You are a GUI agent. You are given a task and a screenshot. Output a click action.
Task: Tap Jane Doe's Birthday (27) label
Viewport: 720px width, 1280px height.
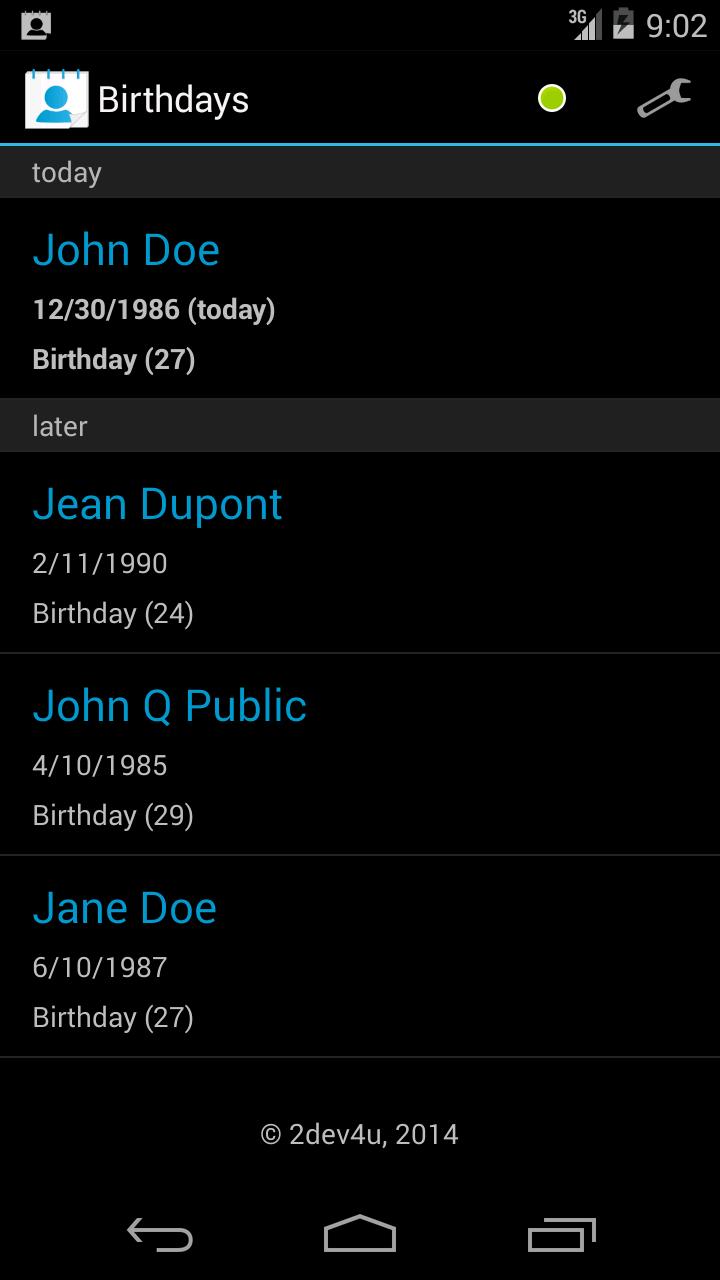pos(113,1017)
